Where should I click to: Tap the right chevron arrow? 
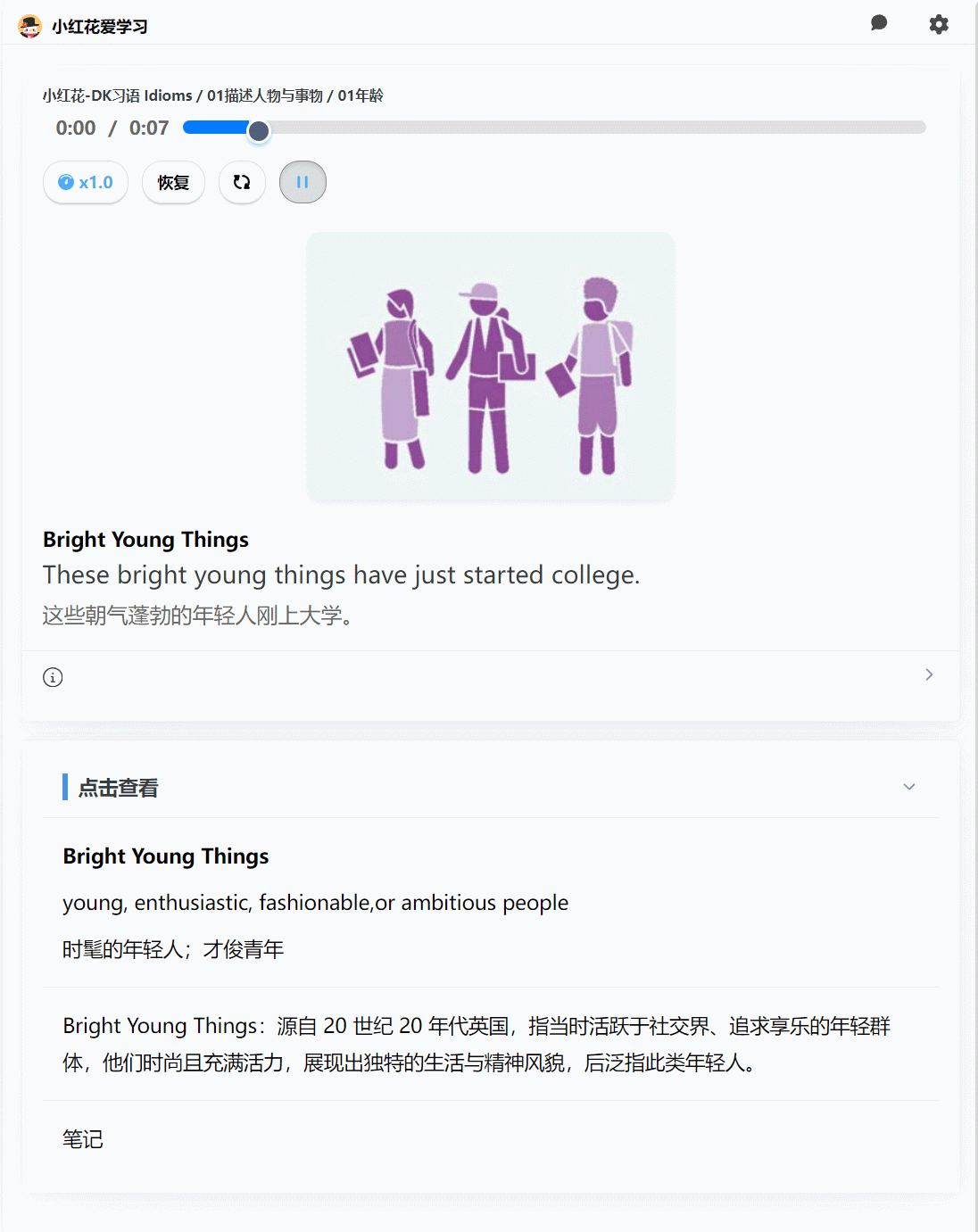tap(929, 674)
